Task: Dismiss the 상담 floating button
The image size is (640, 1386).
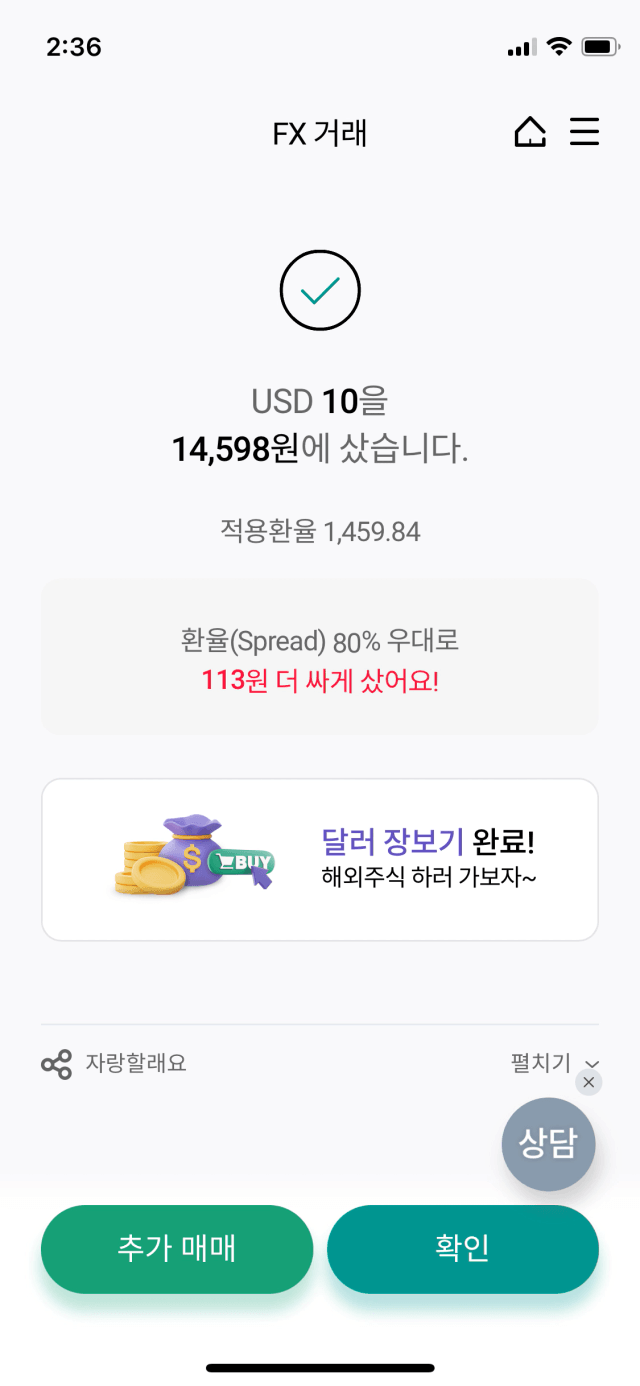Action: point(589,1082)
